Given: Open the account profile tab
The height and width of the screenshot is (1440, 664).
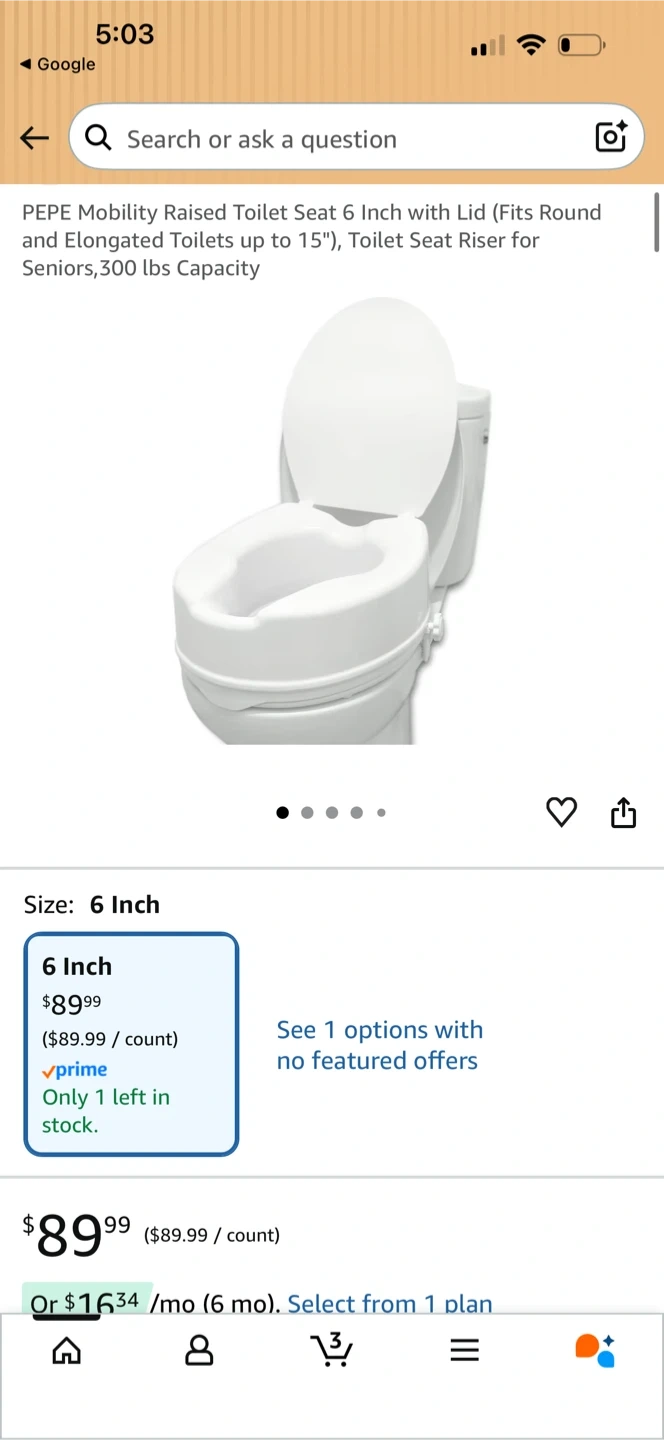Looking at the screenshot, I should pos(199,1351).
